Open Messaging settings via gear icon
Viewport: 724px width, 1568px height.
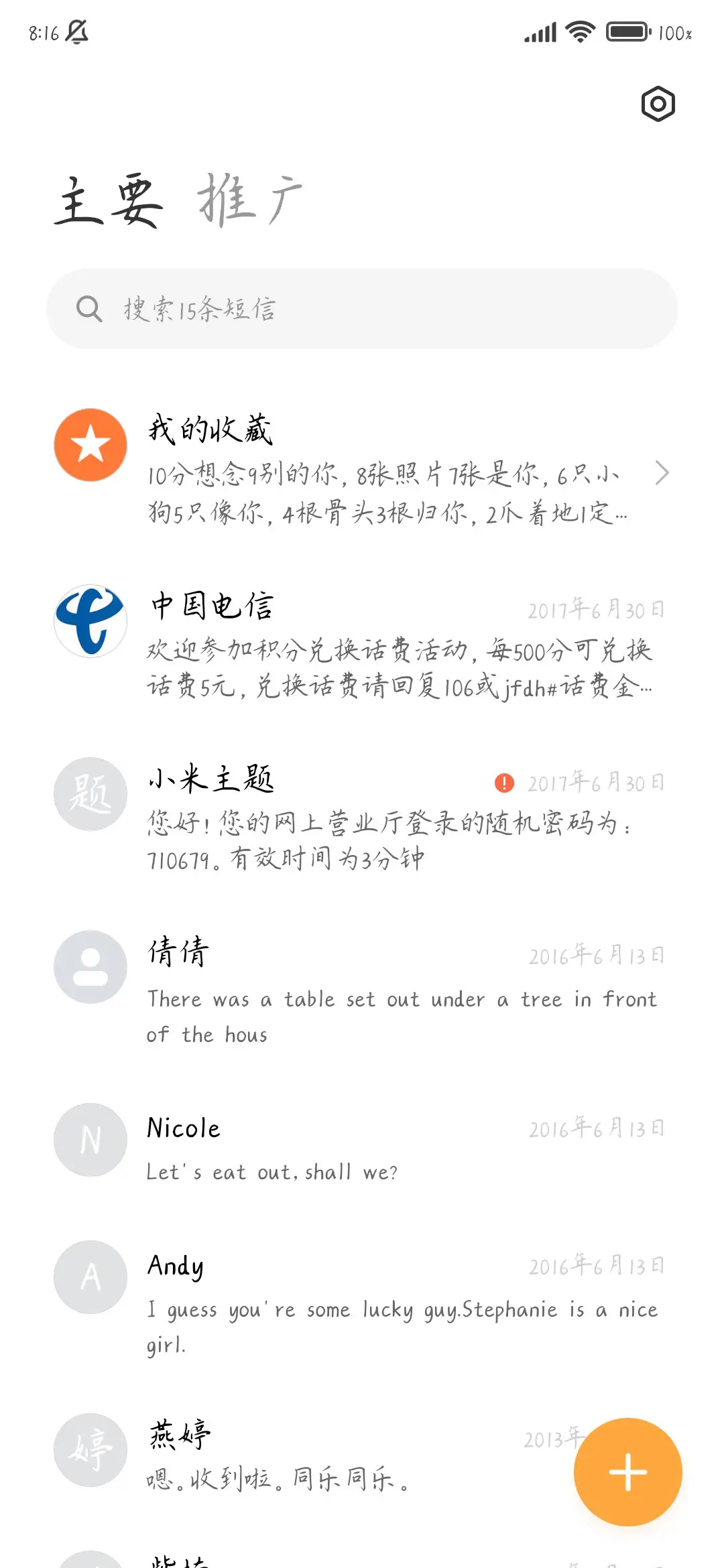point(657,104)
